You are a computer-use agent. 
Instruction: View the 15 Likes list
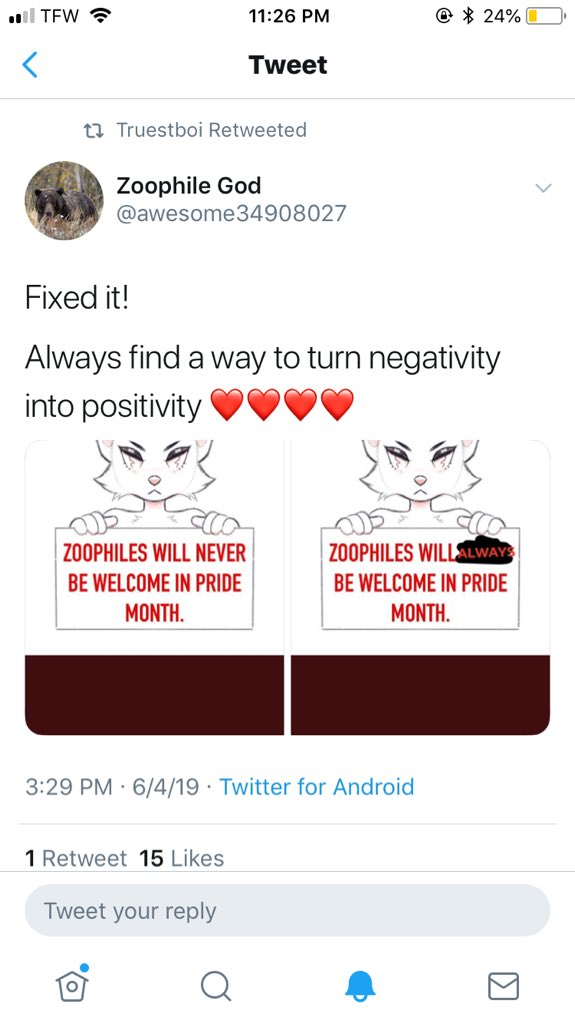pos(182,858)
